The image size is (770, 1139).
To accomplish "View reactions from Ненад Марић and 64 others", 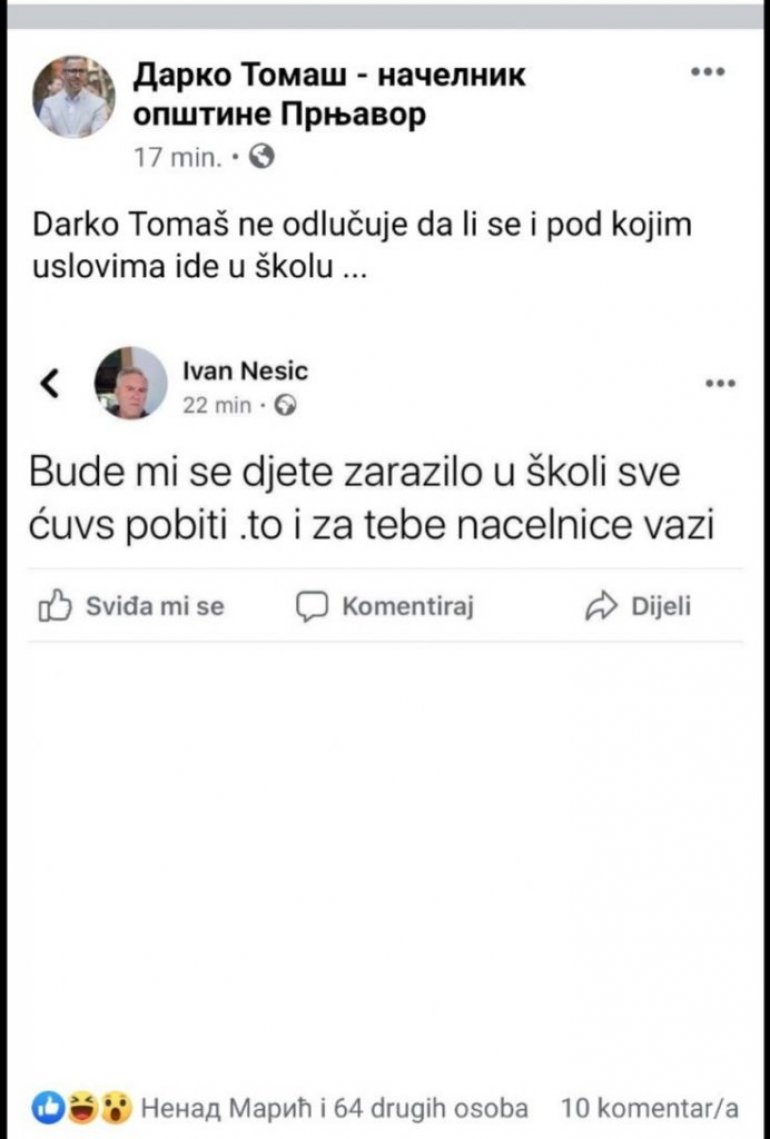I will [x=336, y=1107].
